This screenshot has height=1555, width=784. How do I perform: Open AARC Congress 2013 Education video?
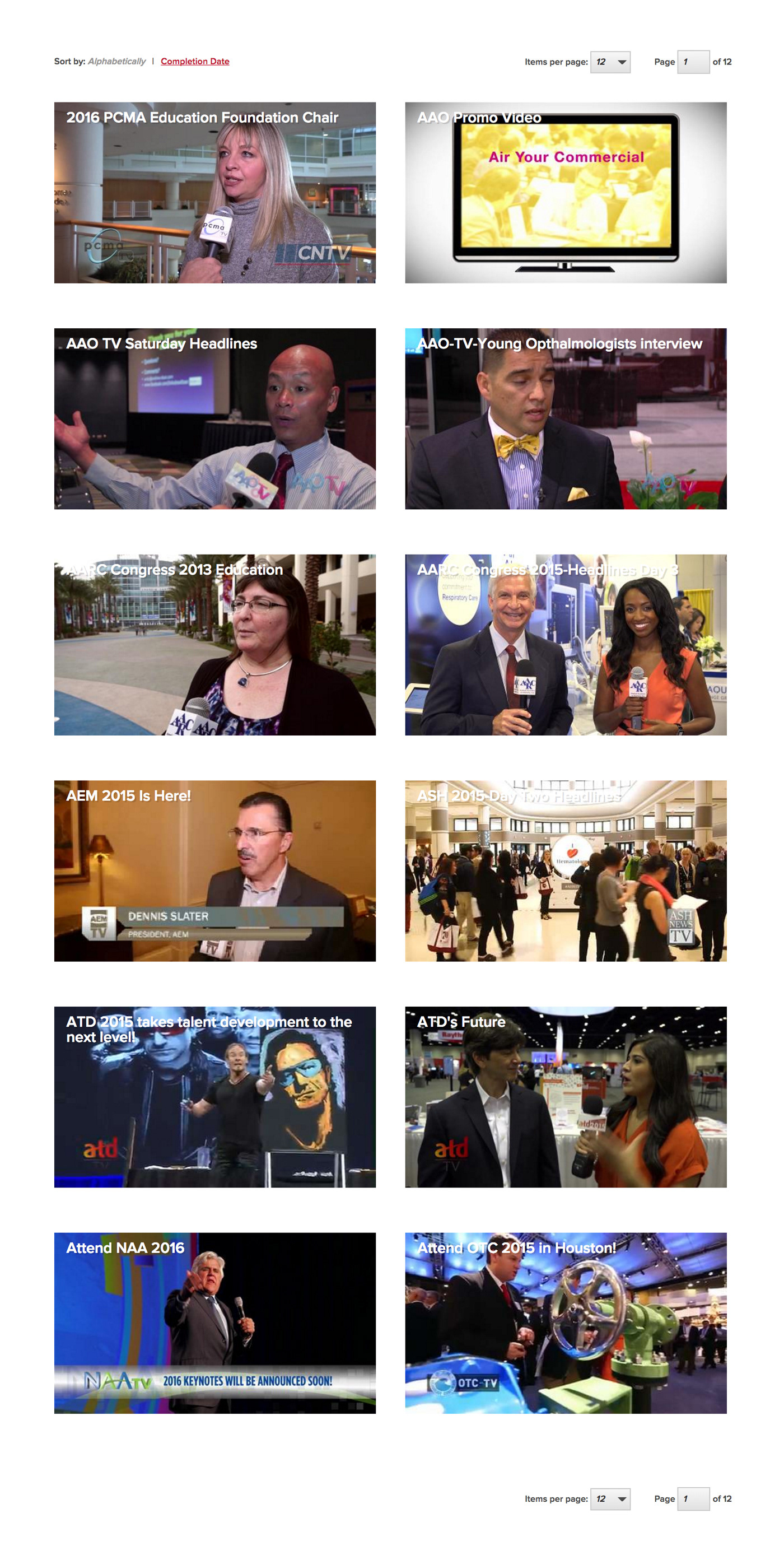214,644
